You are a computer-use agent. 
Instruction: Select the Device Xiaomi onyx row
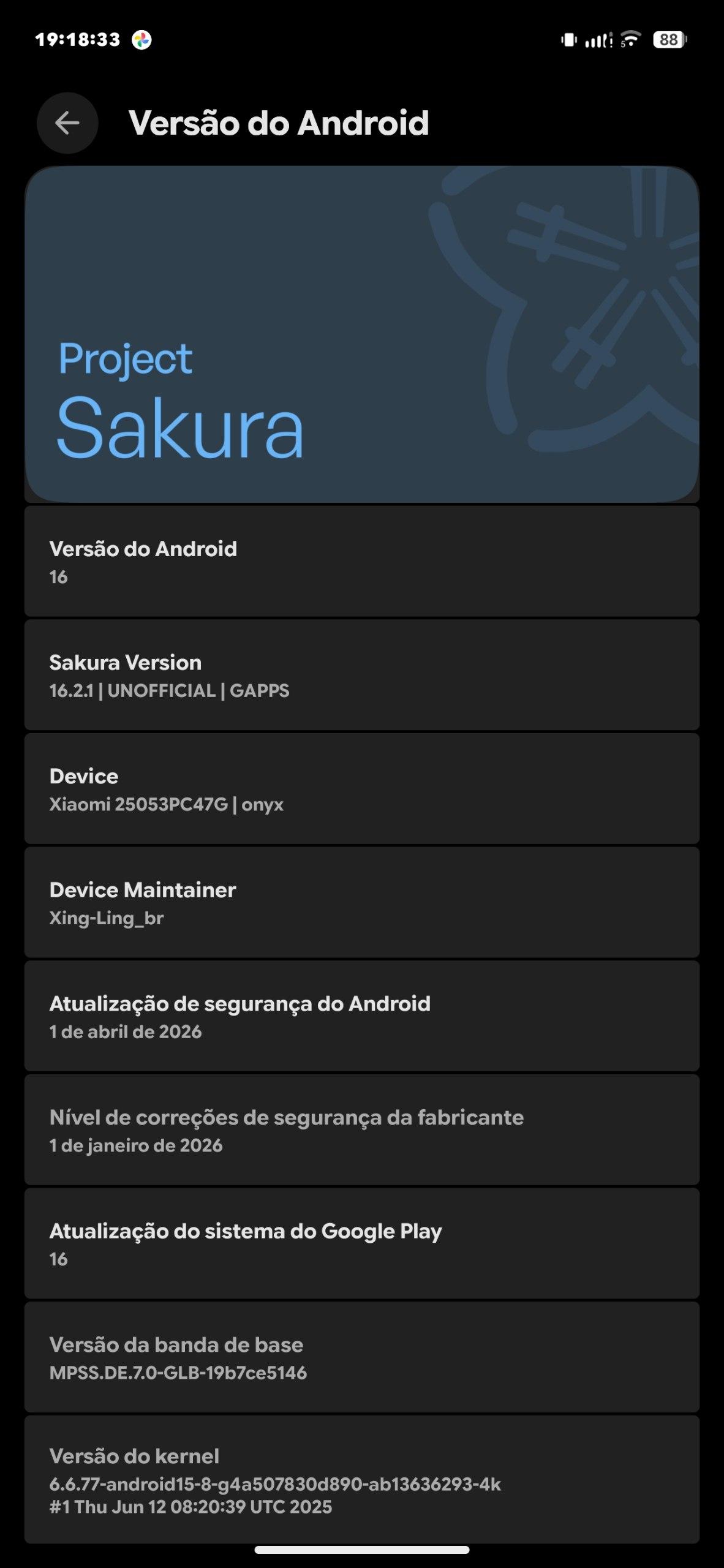click(361, 789)
